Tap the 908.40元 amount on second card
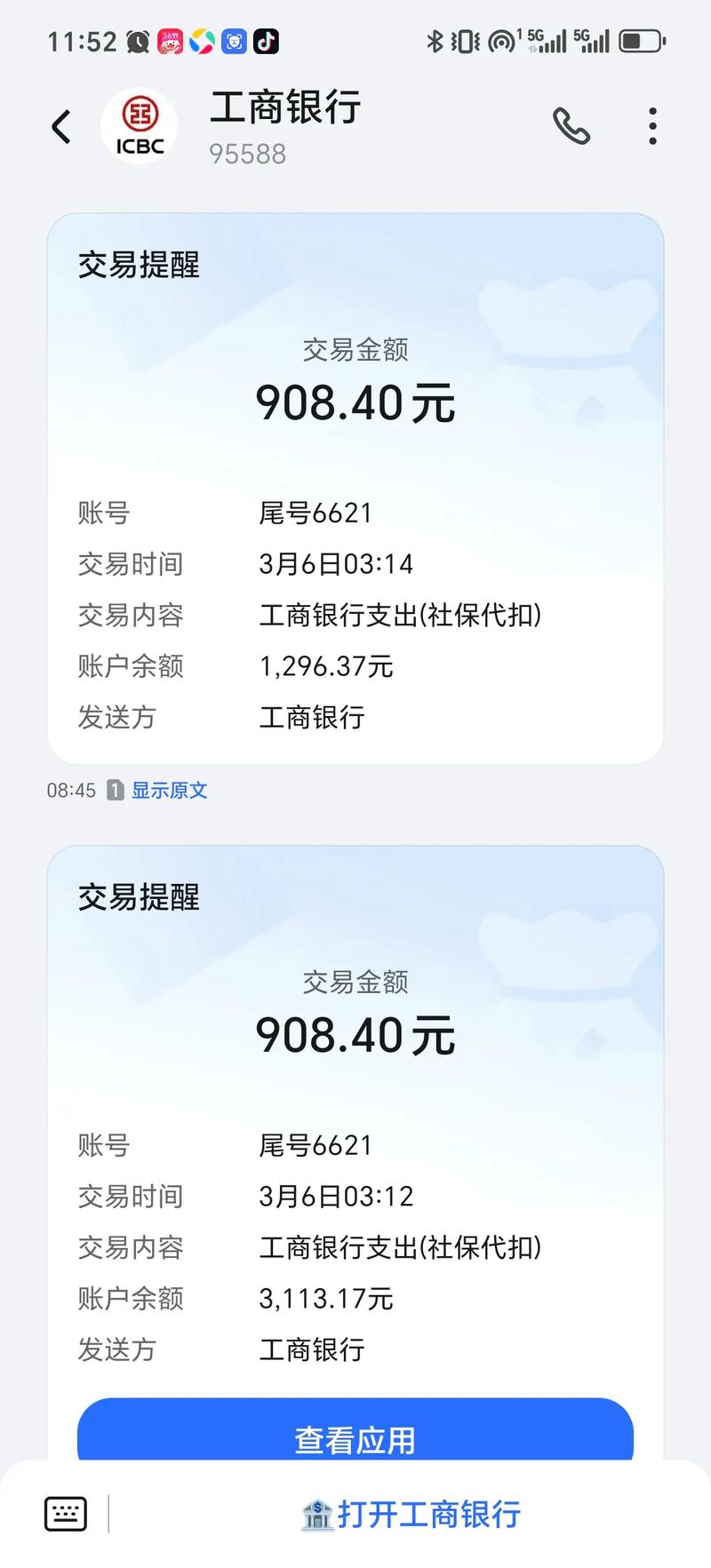 click(x=354, y=1033)
